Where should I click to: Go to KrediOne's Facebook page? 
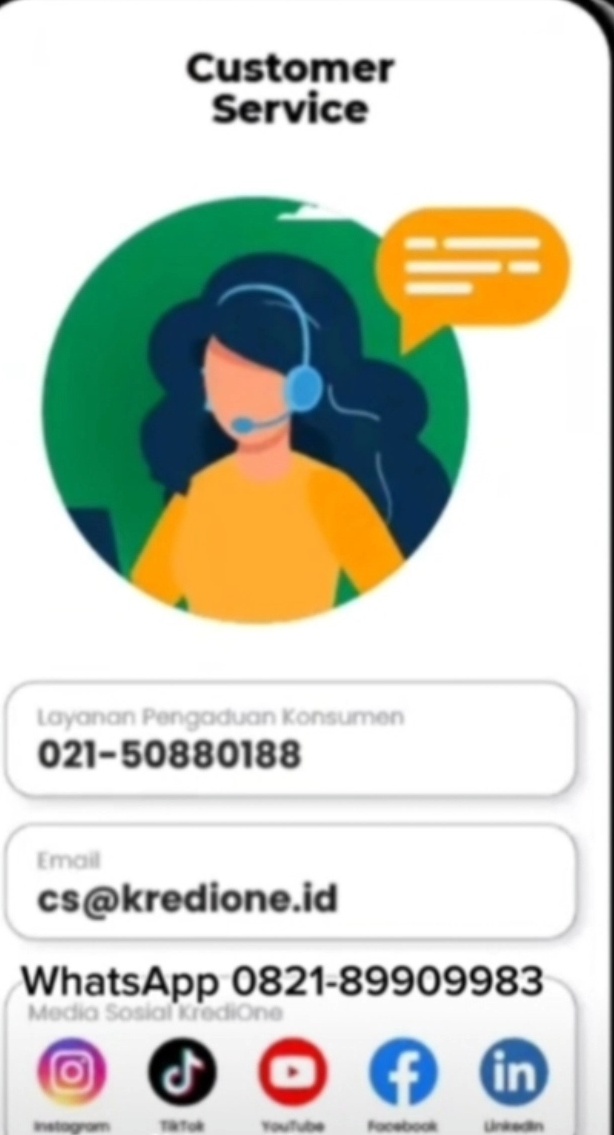(x=403, y=1072)
